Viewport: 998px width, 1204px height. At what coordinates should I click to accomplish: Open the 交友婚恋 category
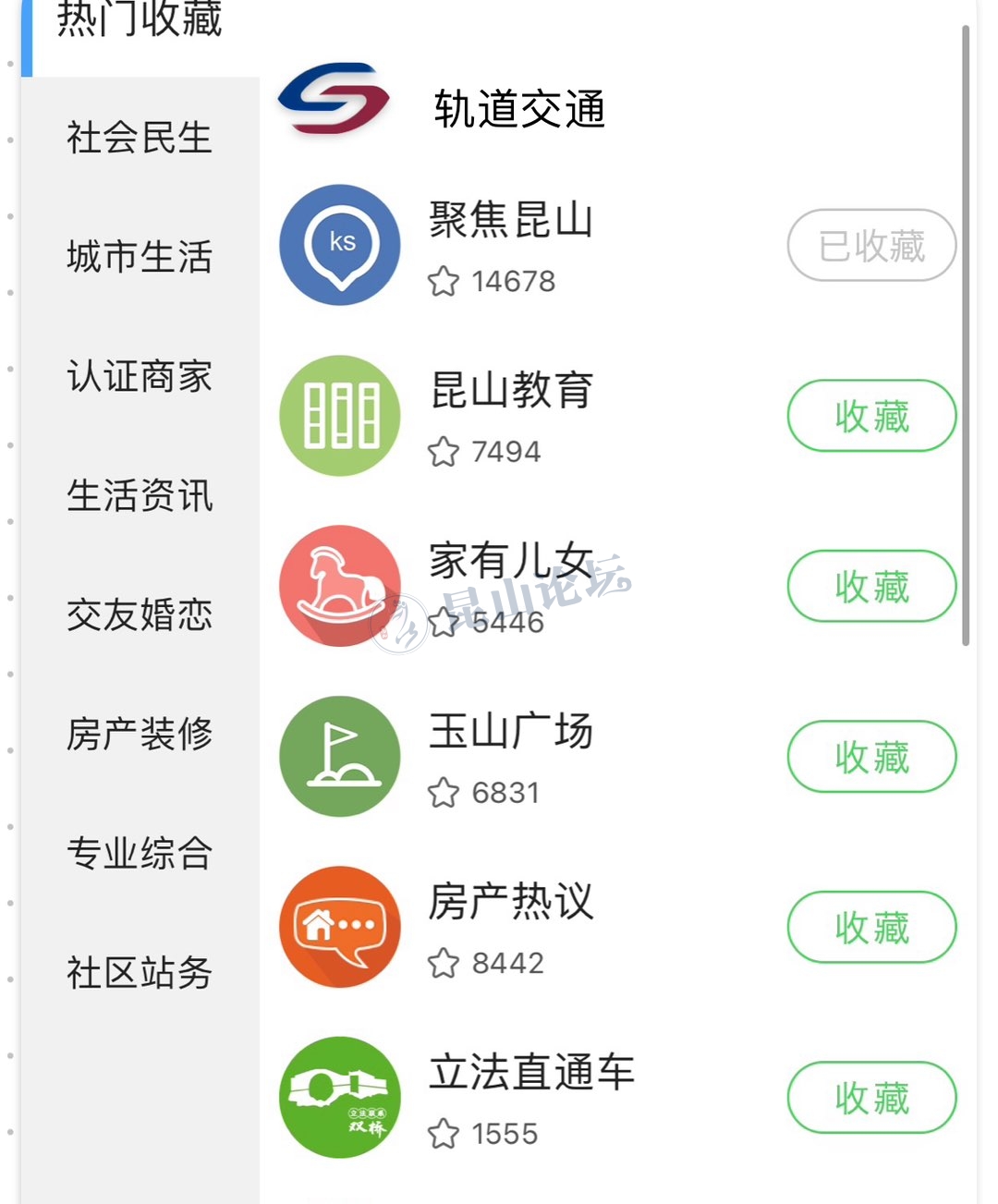pos(140,614)
